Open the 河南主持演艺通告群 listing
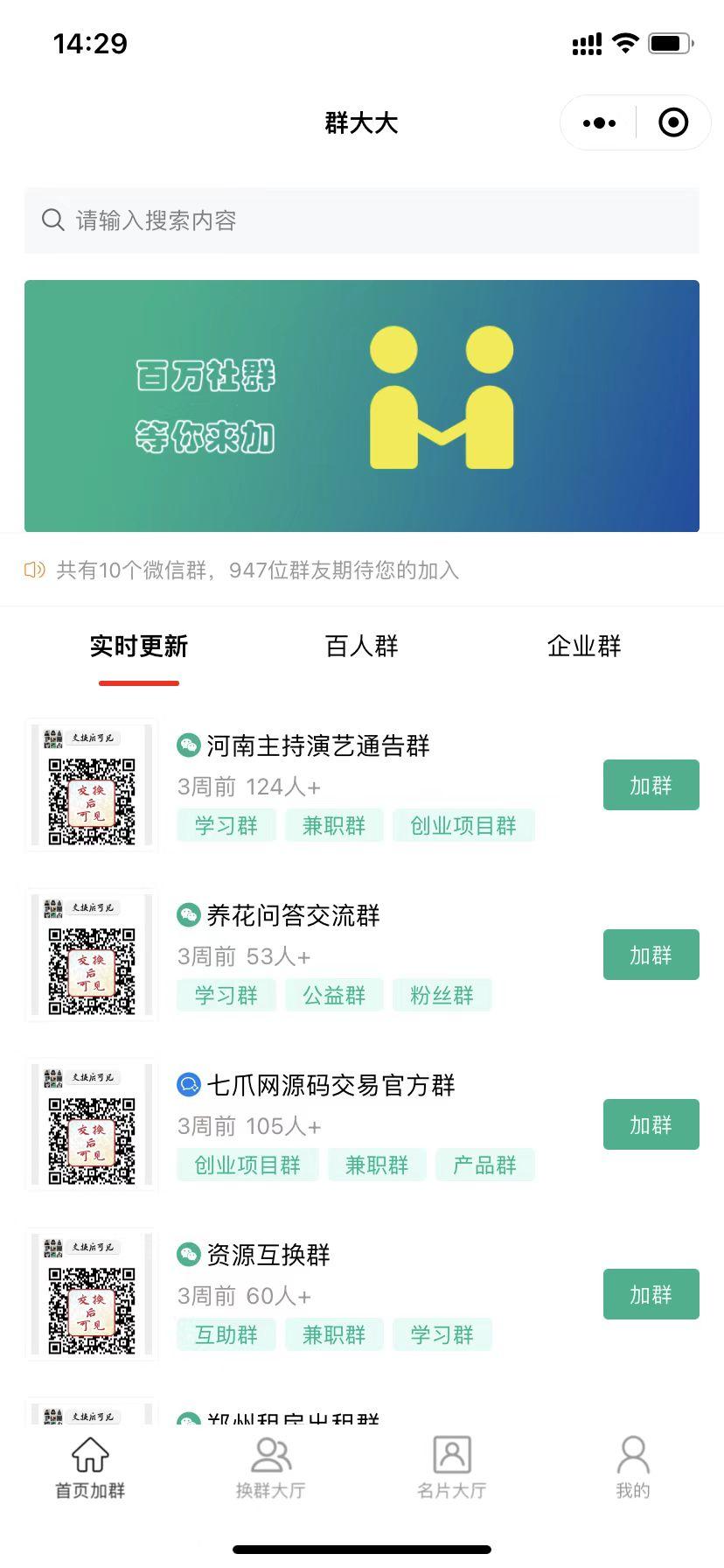 point(318,746)
